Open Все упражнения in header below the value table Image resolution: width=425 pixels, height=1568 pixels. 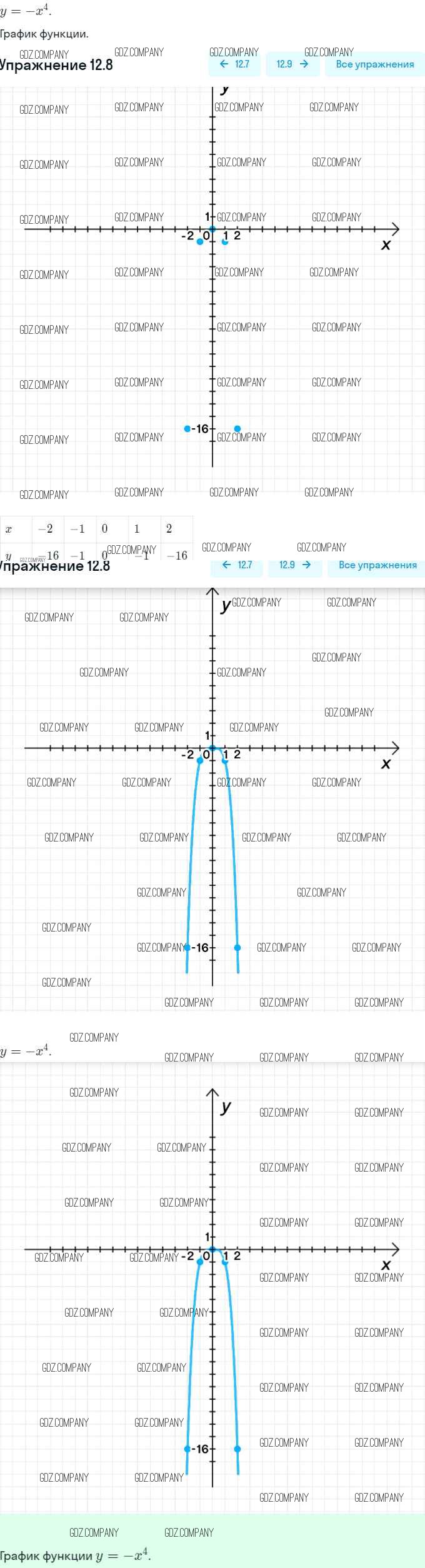[377, 565]
